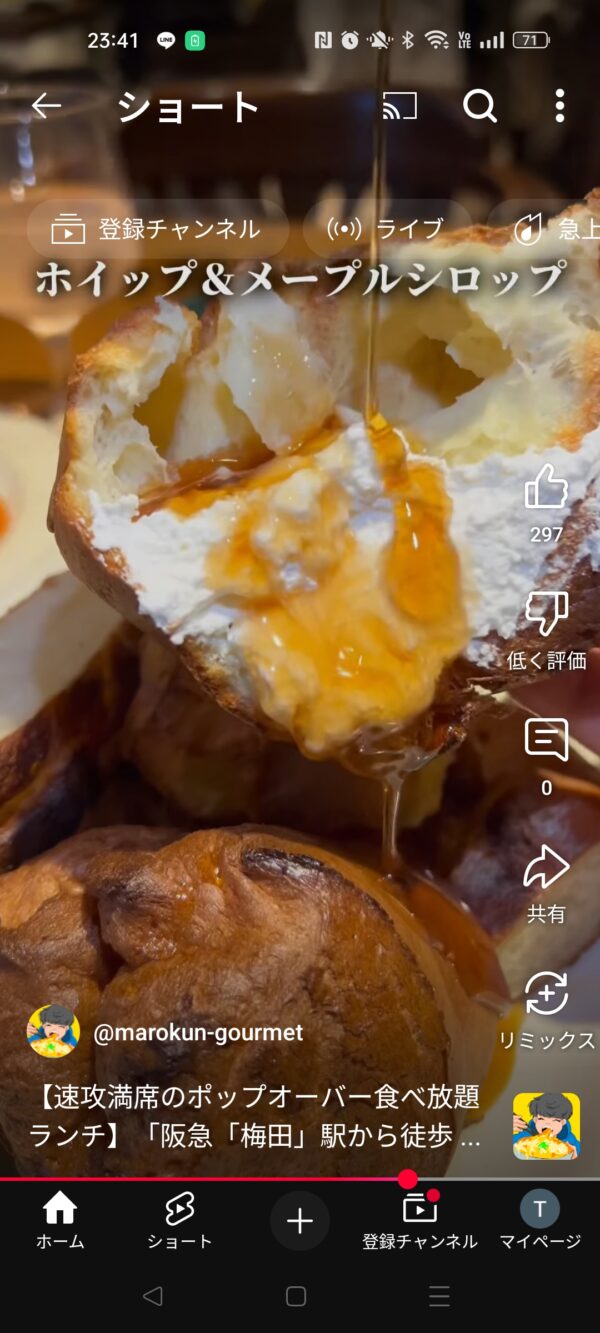Go back using the top arrow
600x1333 pixels.
(x=46, y=106)
